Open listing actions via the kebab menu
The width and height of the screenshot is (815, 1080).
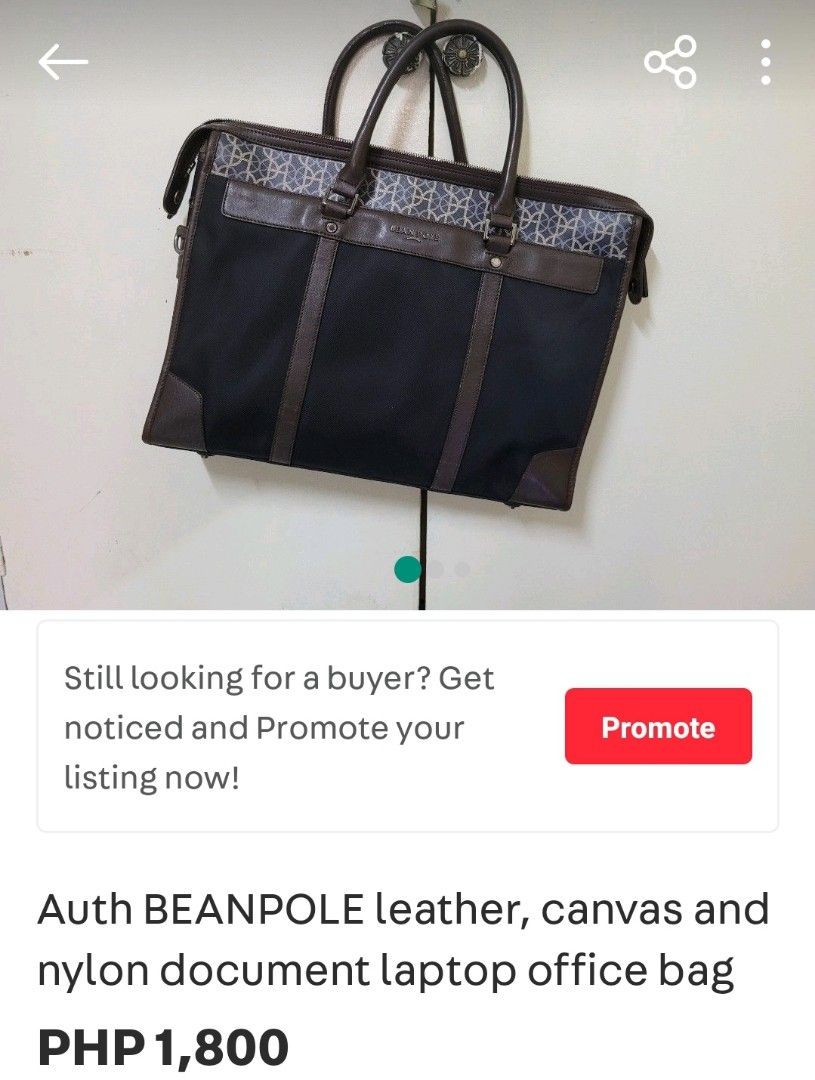click(766, 62)
